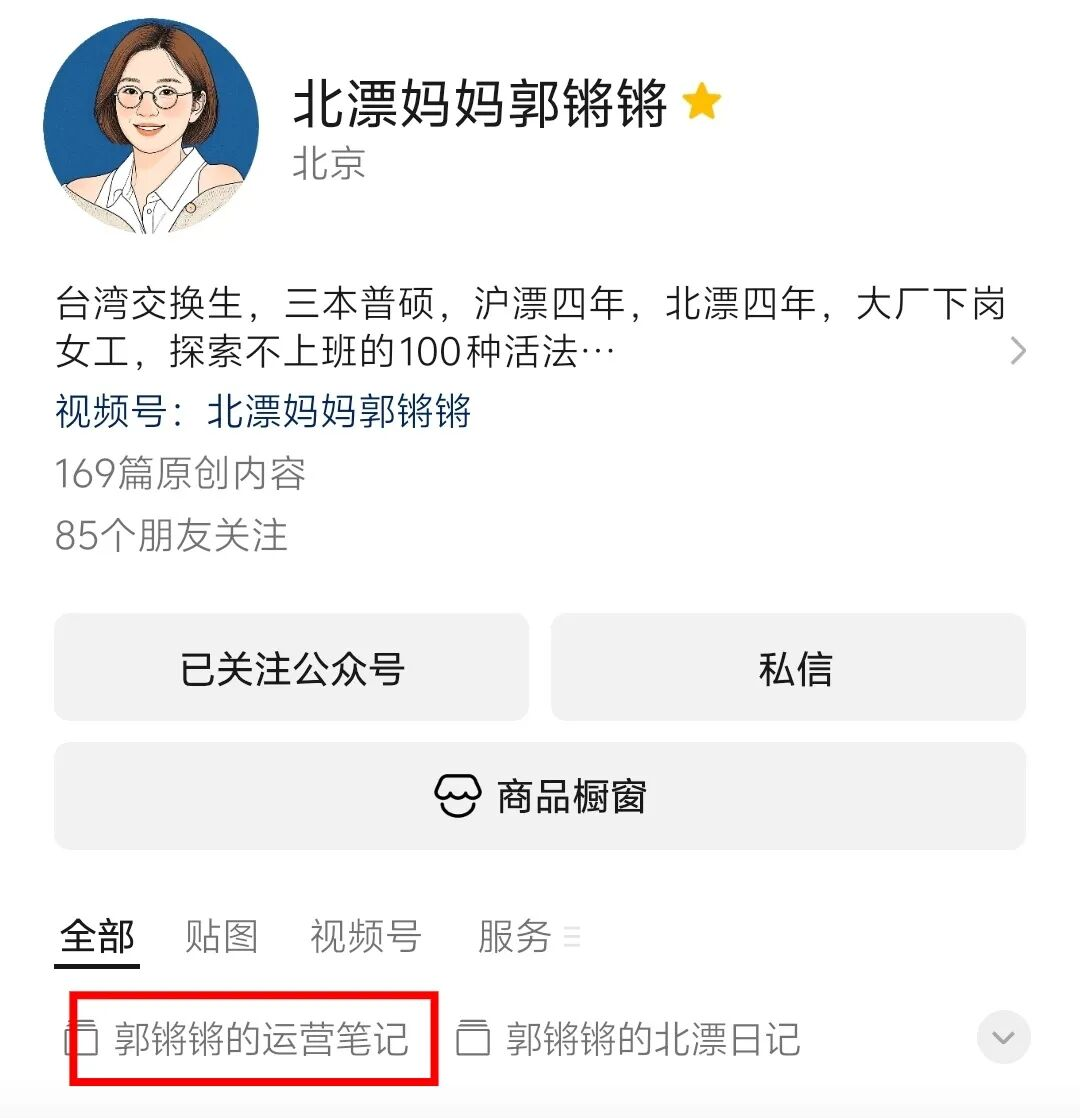Viewport: 1080px width, 1118px height.
Task: Expand the account bio description chevron
Action: point(1017,351)
